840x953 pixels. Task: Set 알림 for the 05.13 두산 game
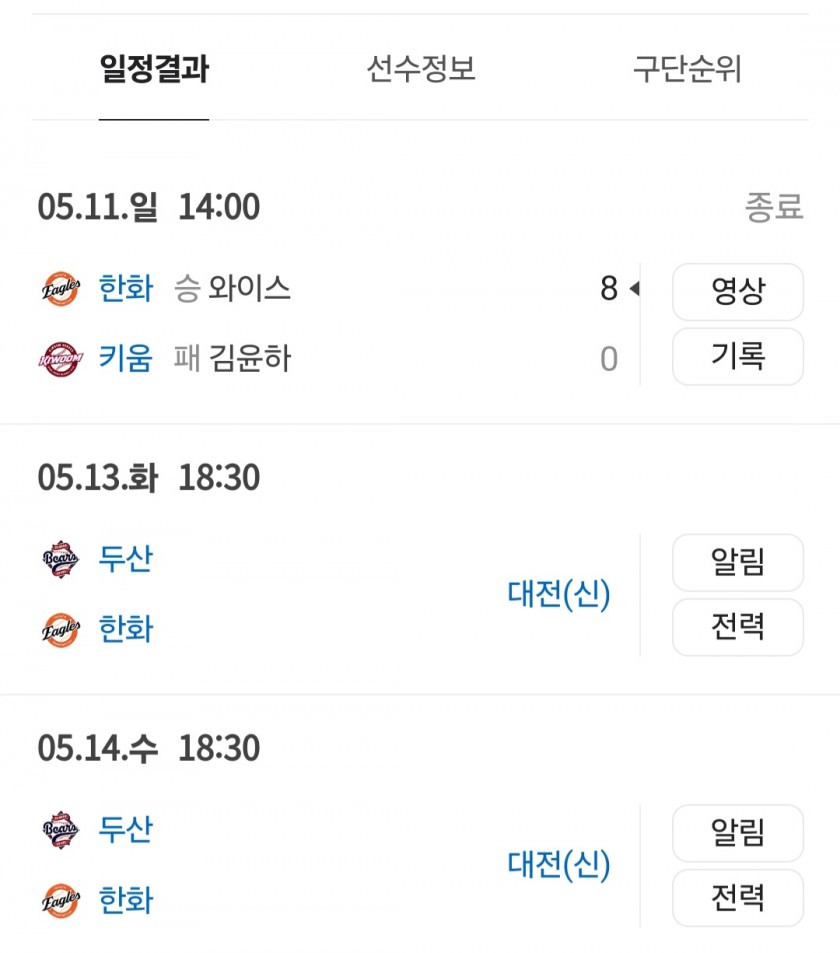(737, 563)
